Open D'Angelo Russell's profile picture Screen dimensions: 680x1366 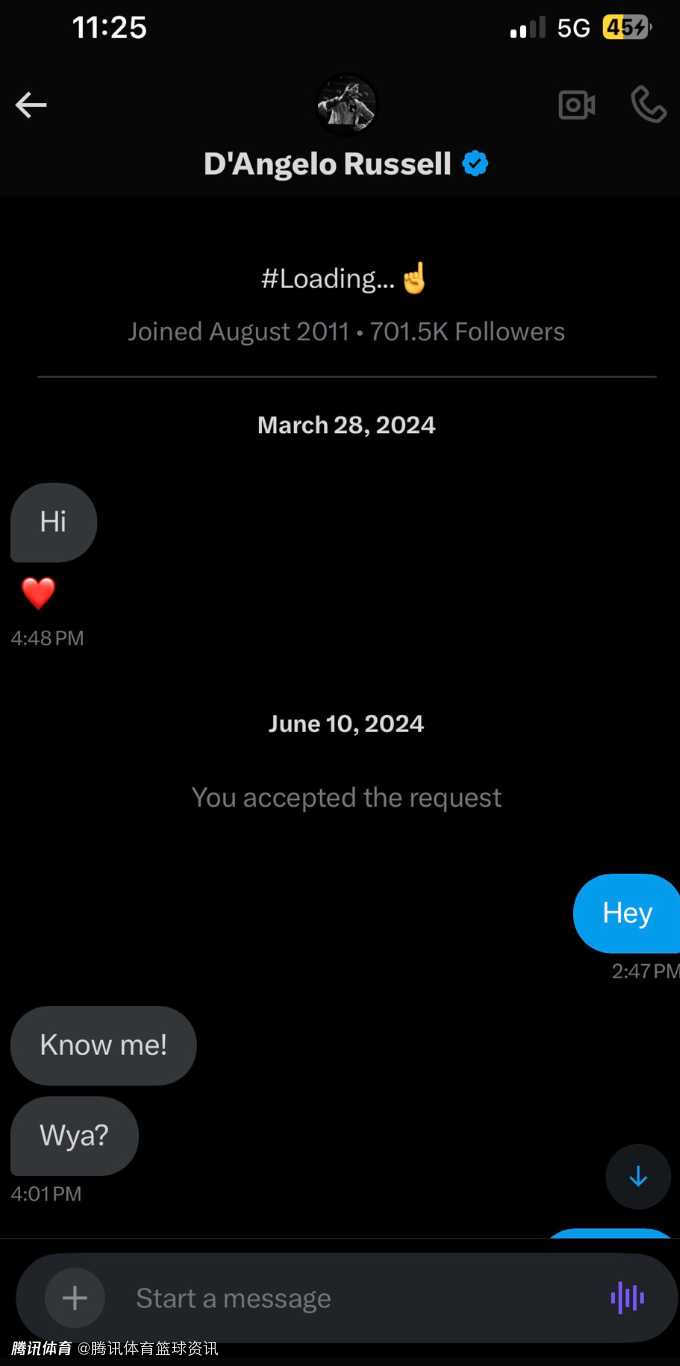(346, 104)
